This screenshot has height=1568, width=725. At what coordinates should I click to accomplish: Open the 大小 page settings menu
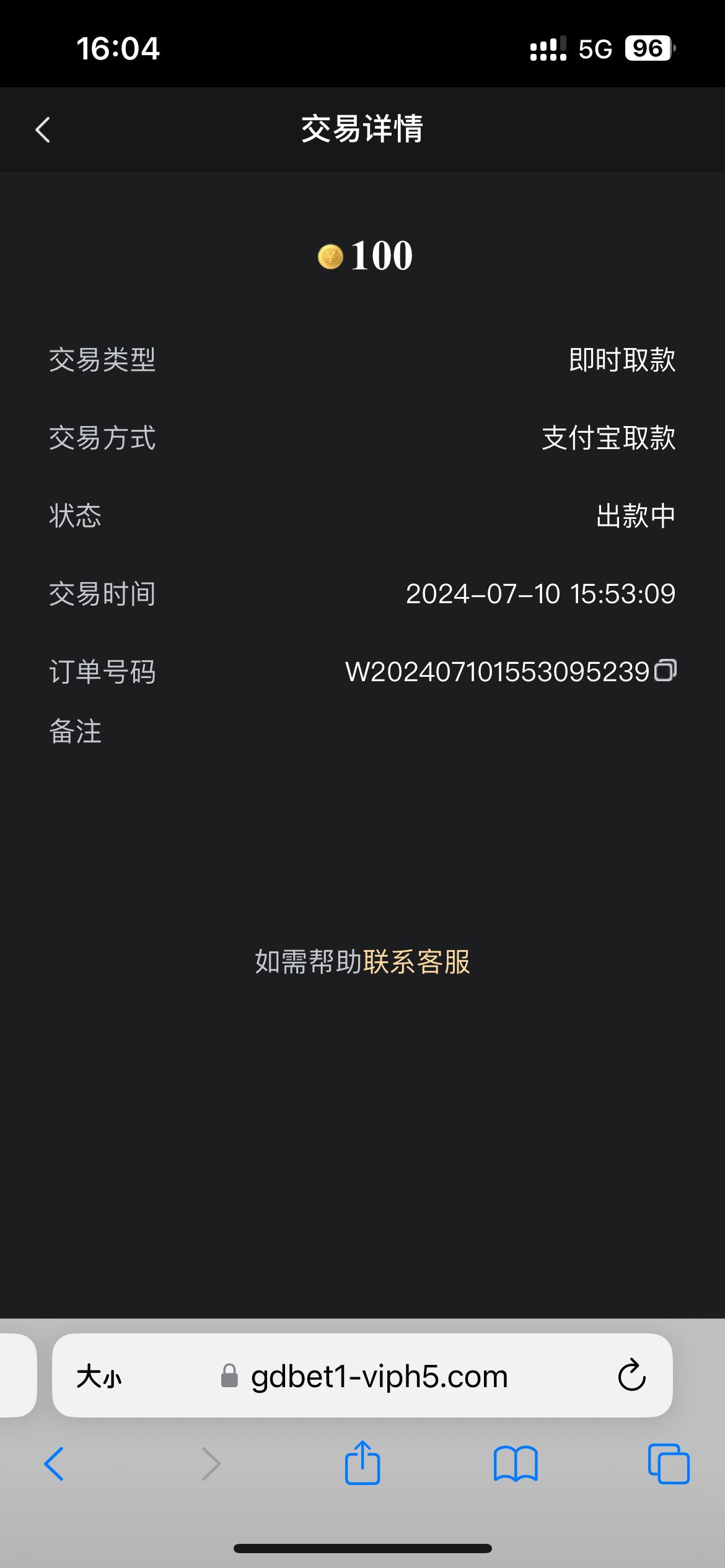(99, 1377)
